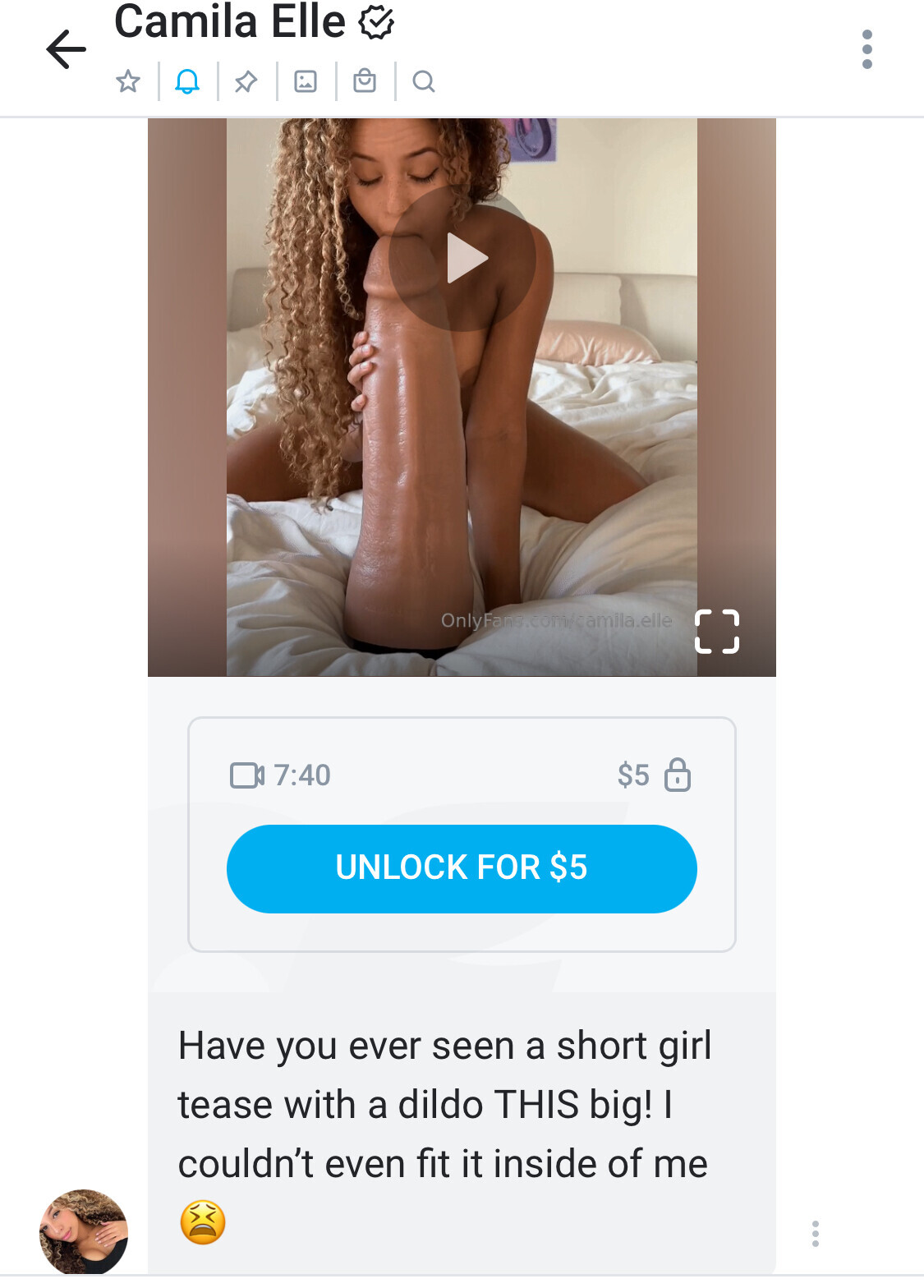Tap Unlock for $5 button

point(462,868)
